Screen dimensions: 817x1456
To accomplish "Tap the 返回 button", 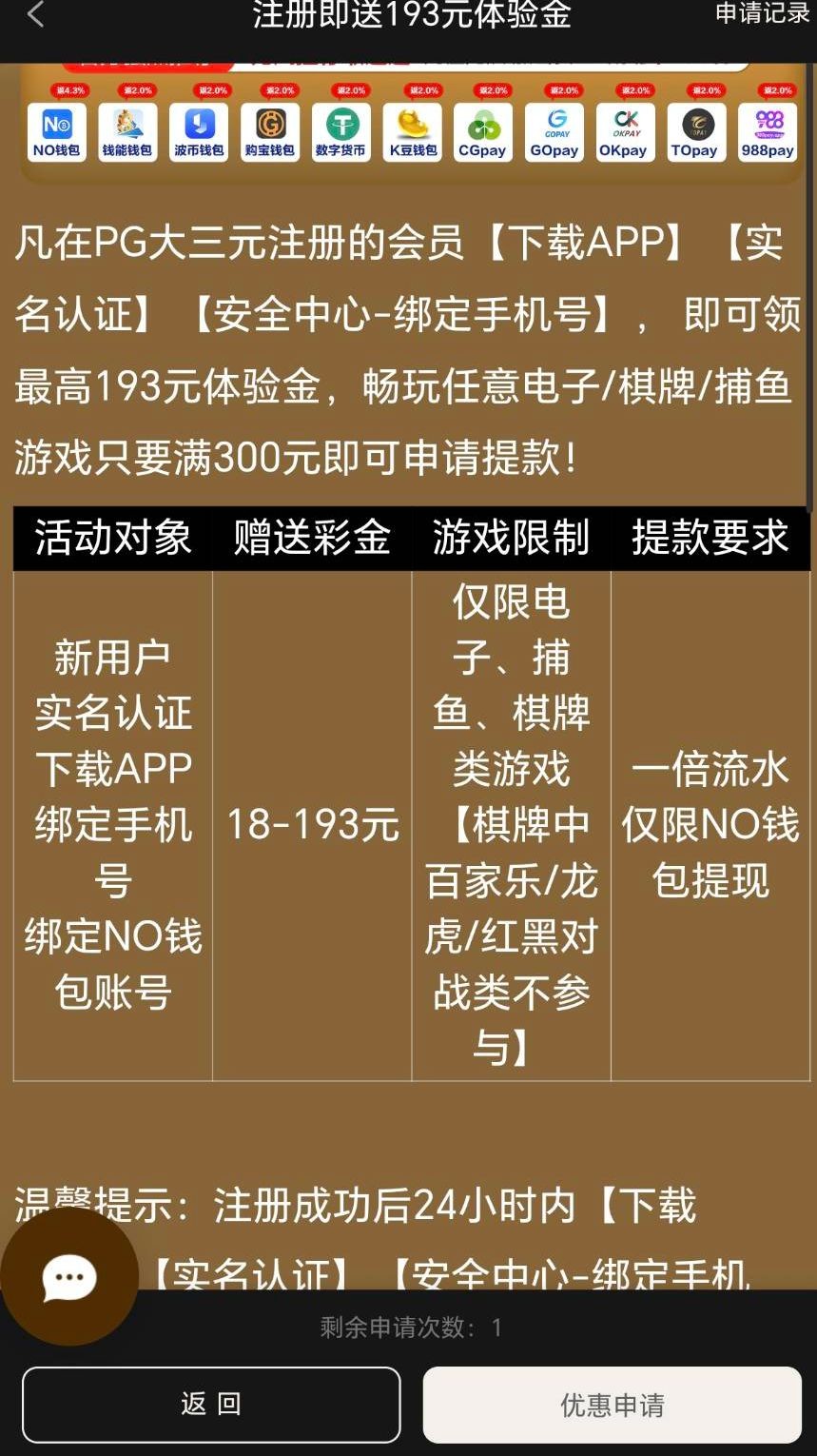I will tap(211, 1405).
